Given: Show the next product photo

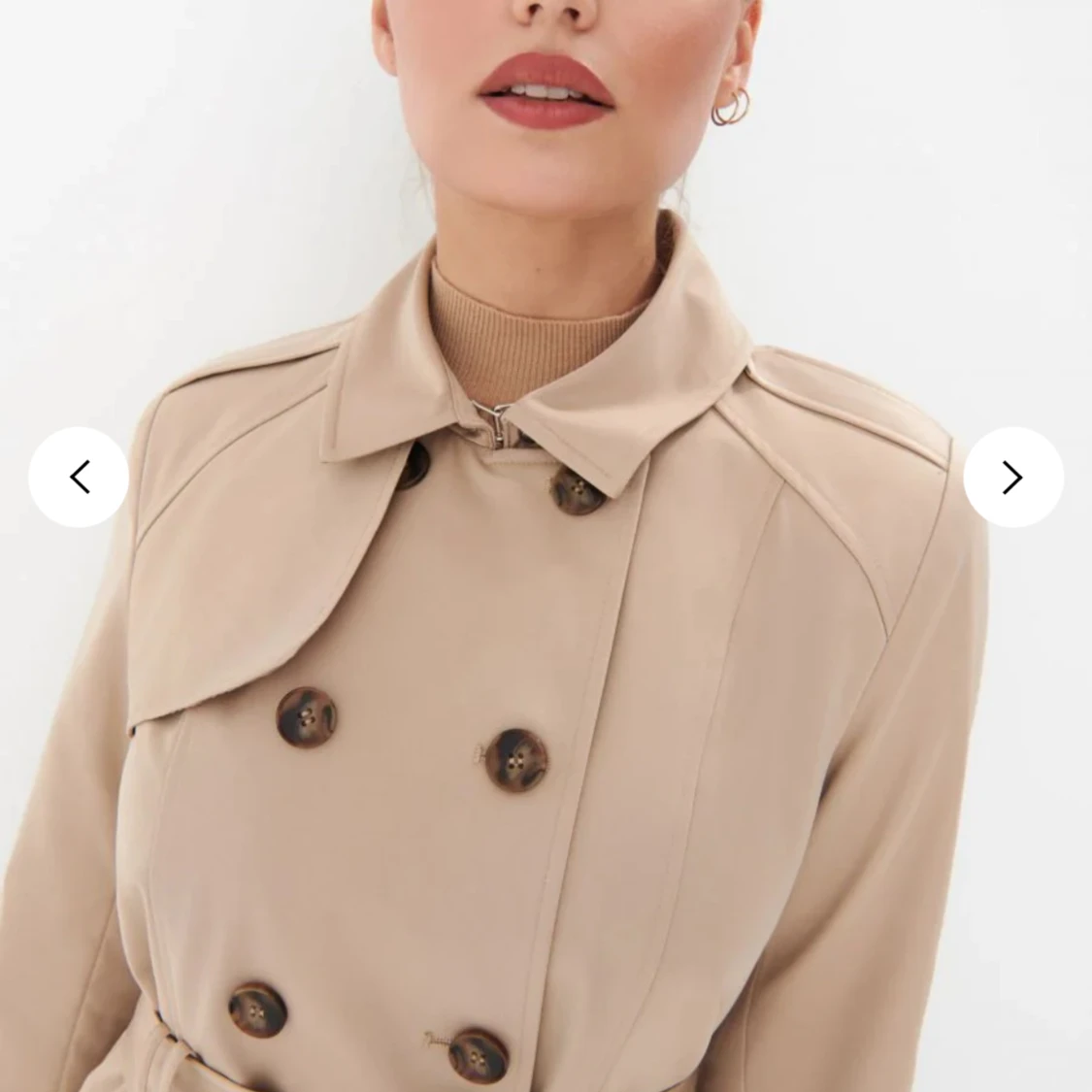Looking at the screenshot, I should tap(1013, 477).
